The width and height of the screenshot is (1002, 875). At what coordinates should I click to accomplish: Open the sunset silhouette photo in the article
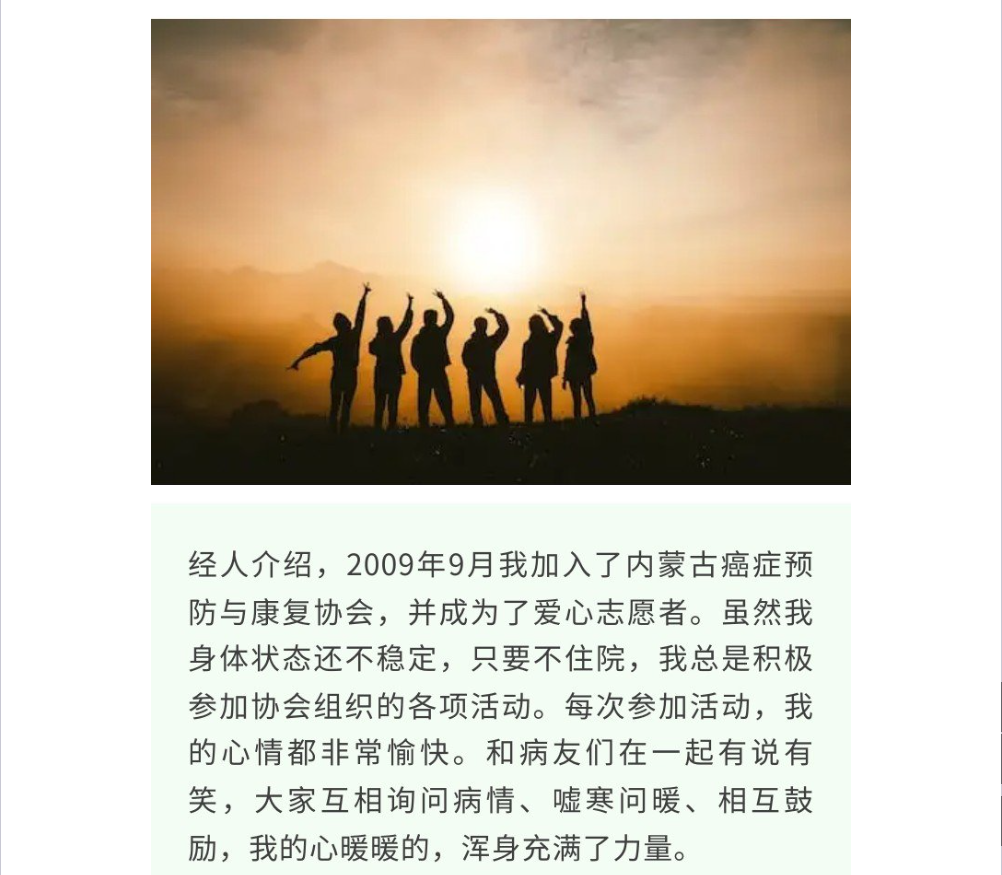pos(500,252)
